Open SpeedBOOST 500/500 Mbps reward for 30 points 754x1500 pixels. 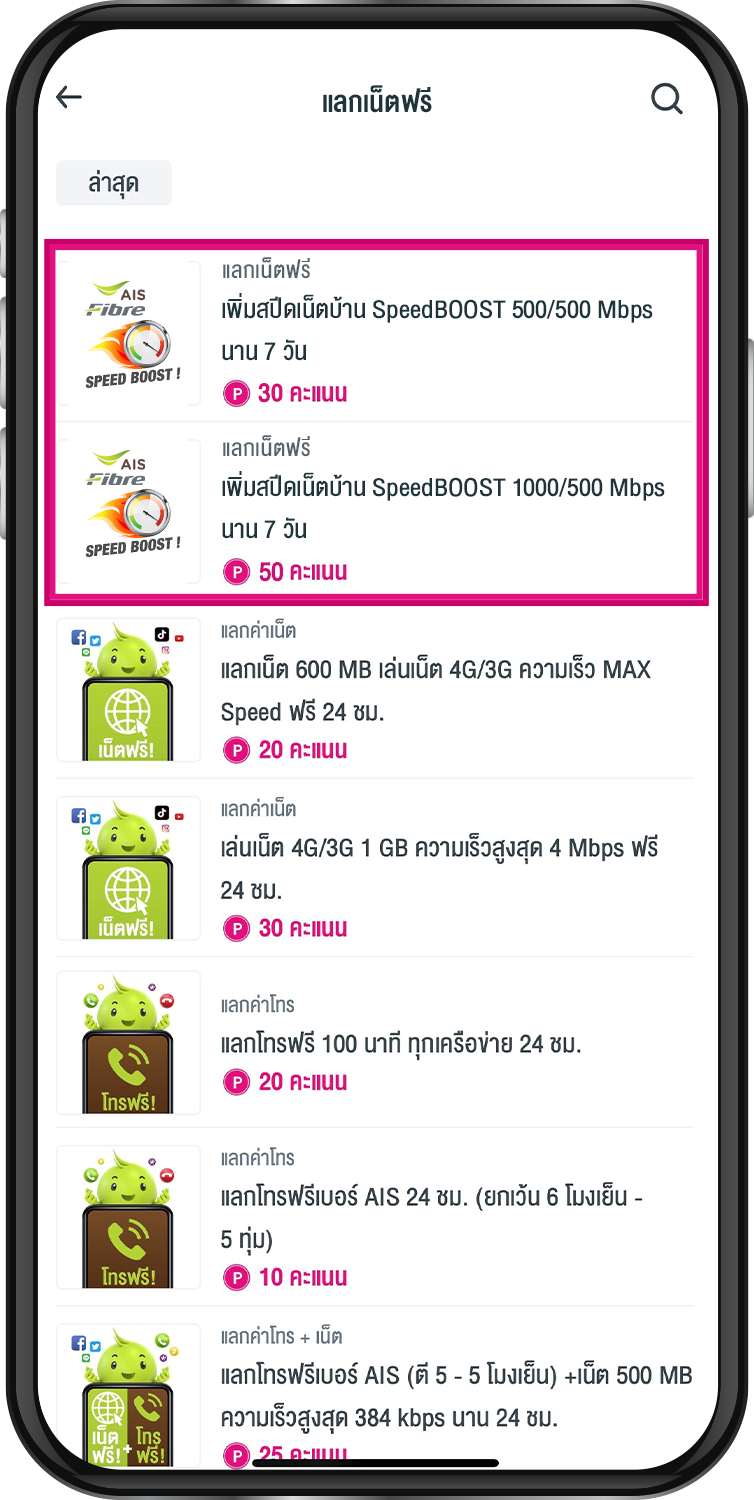(x=376, y=333)
